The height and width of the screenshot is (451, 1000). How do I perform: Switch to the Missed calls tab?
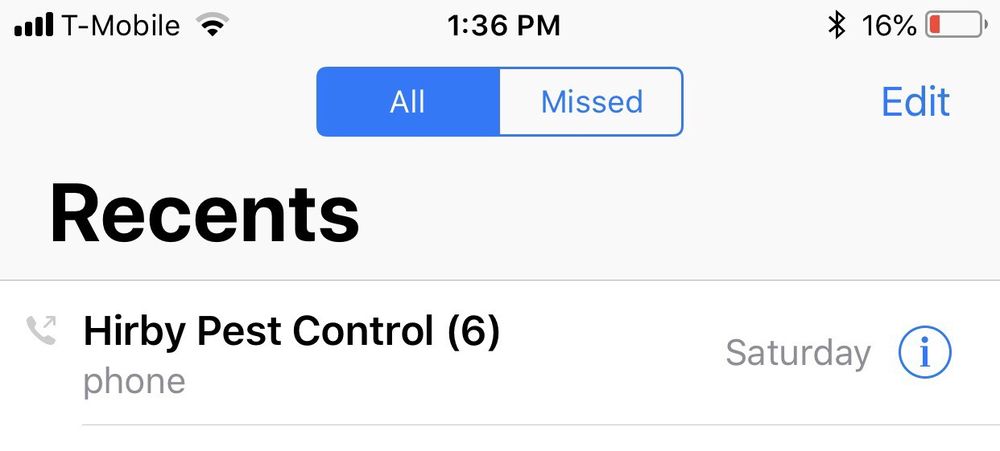591,102
